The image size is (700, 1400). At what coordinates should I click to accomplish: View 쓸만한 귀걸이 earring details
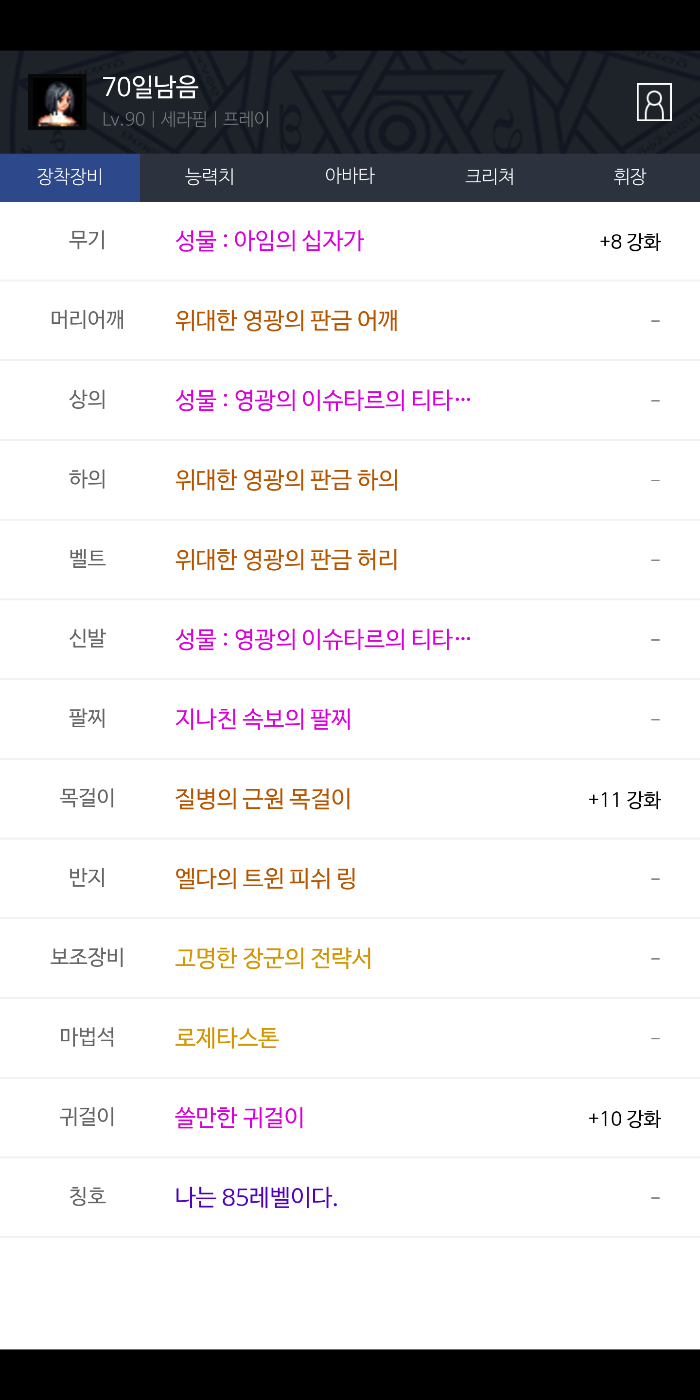239,1118
